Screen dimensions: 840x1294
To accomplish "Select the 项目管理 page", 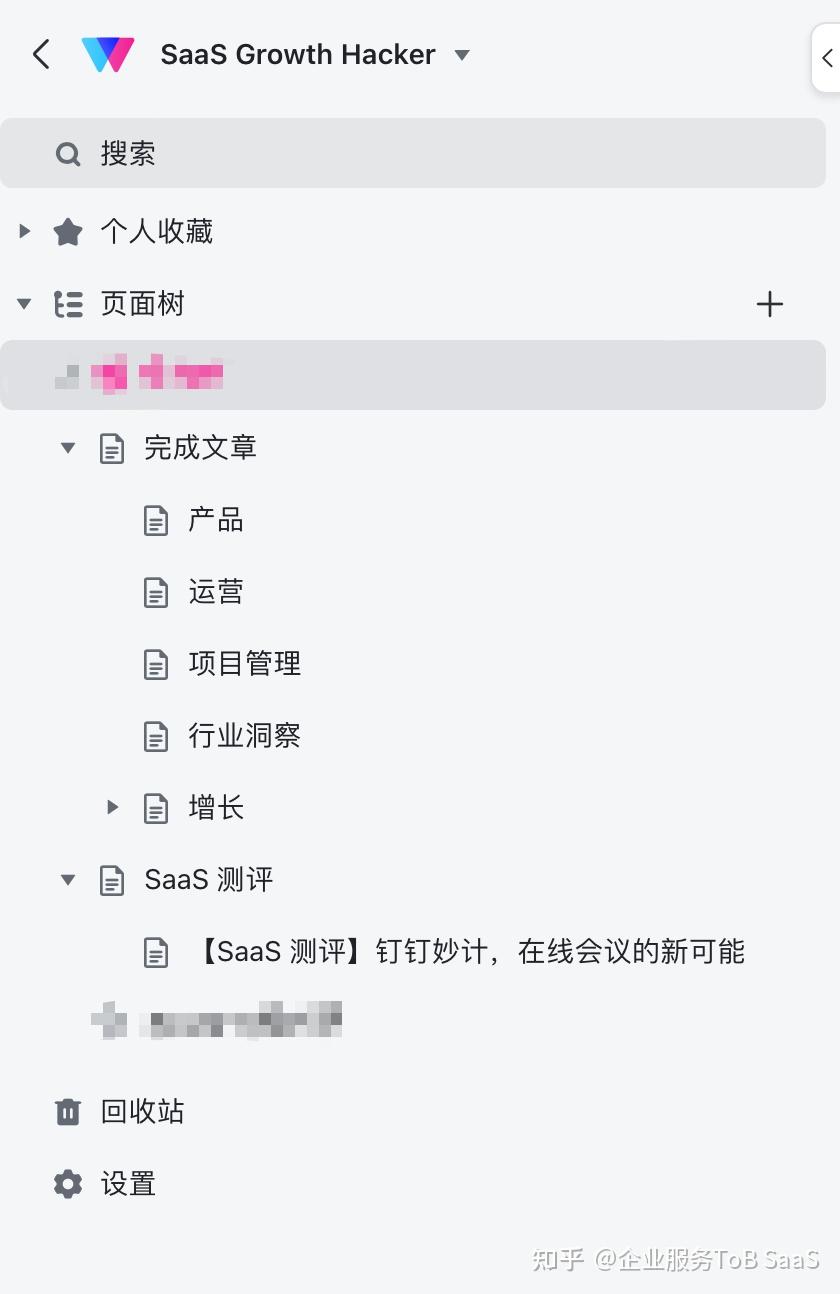I will (x=245, y=663).
